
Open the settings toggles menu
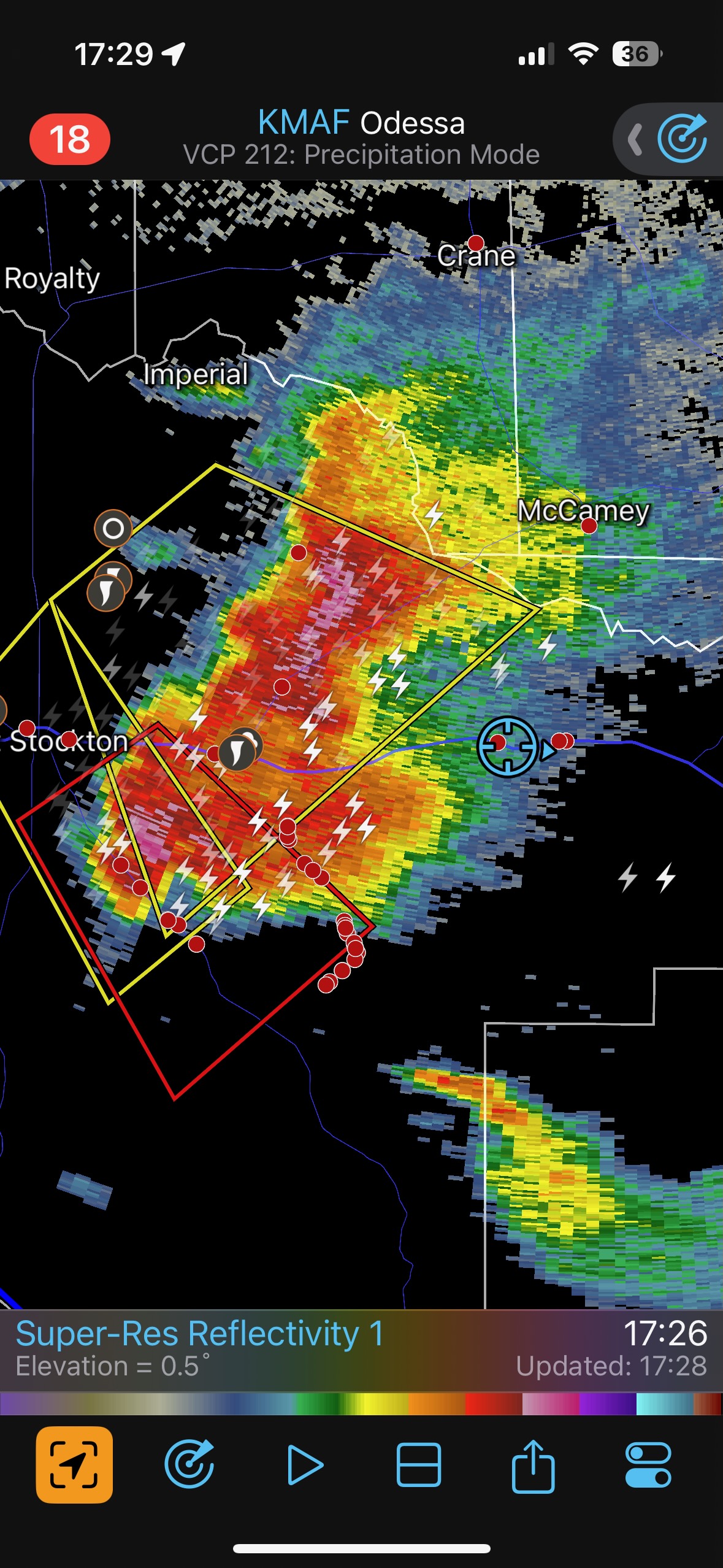coord(648,1465)
